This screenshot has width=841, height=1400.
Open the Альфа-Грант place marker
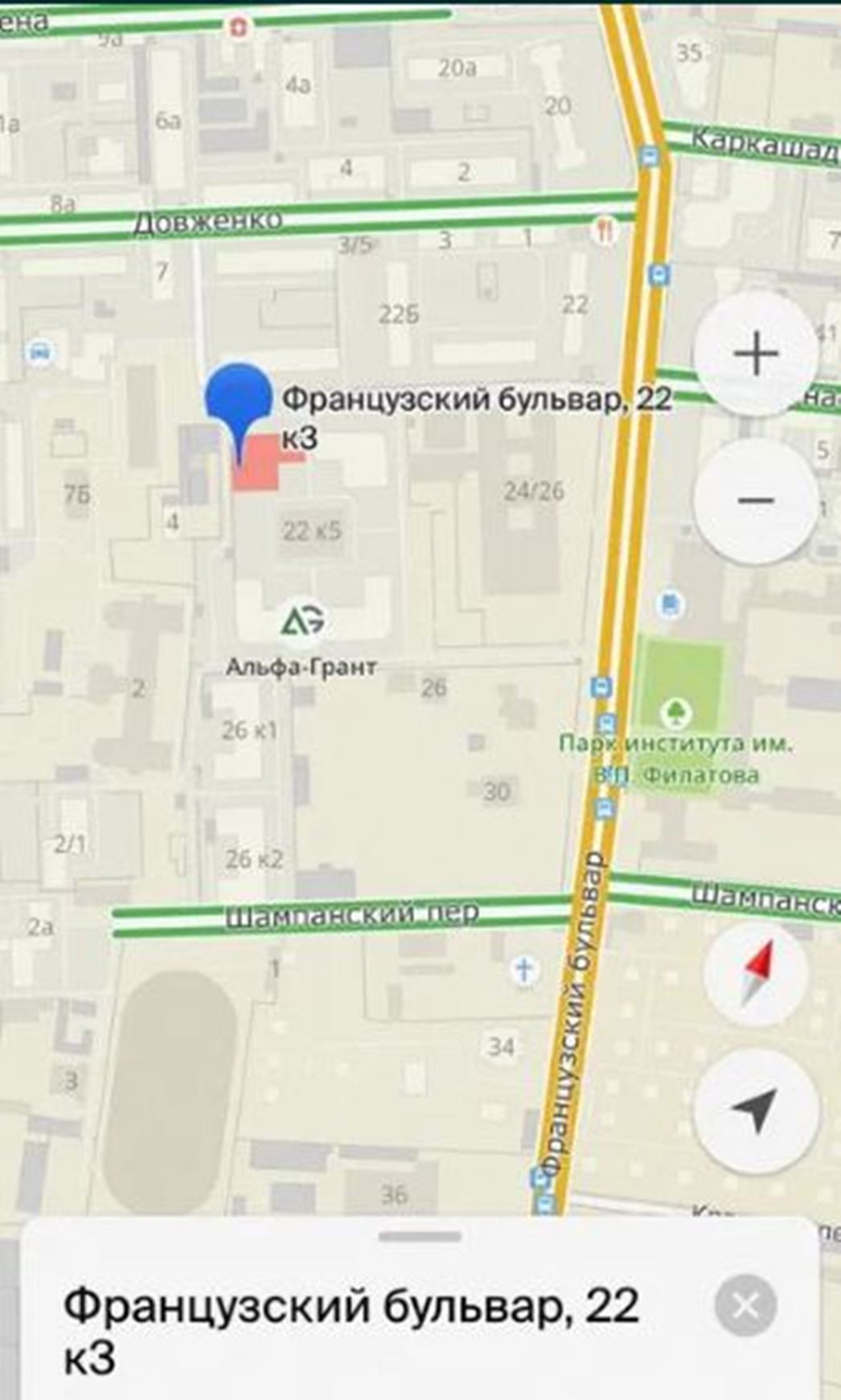[x=302, y=622]
